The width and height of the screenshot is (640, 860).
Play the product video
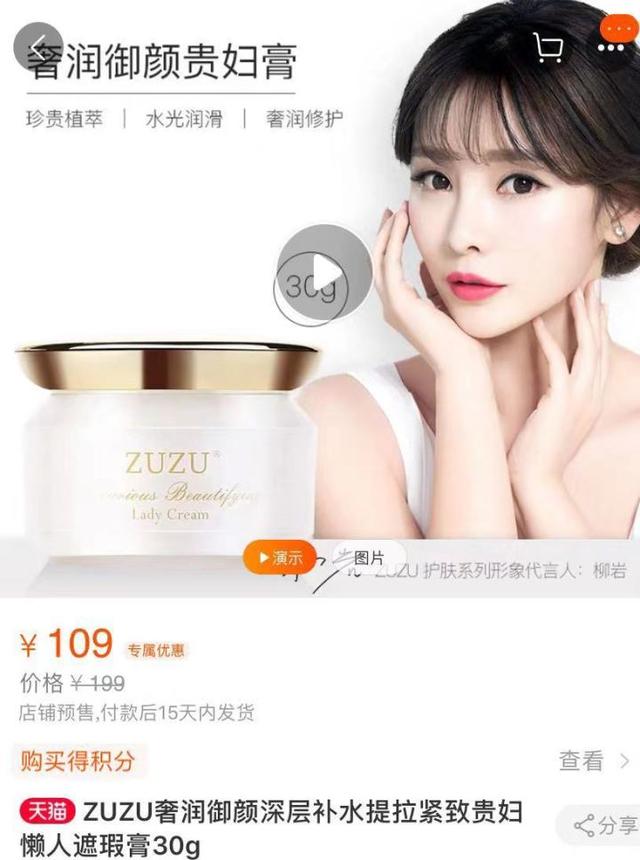(x=322, y=273)
